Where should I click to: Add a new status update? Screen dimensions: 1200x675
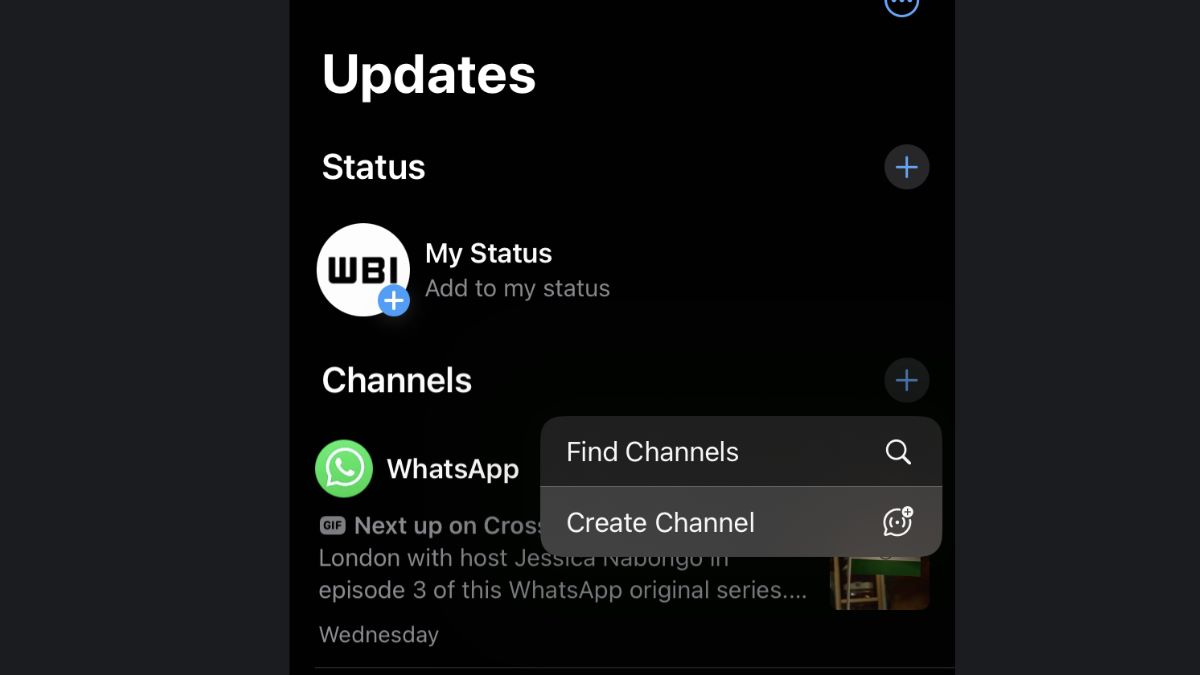906,167
